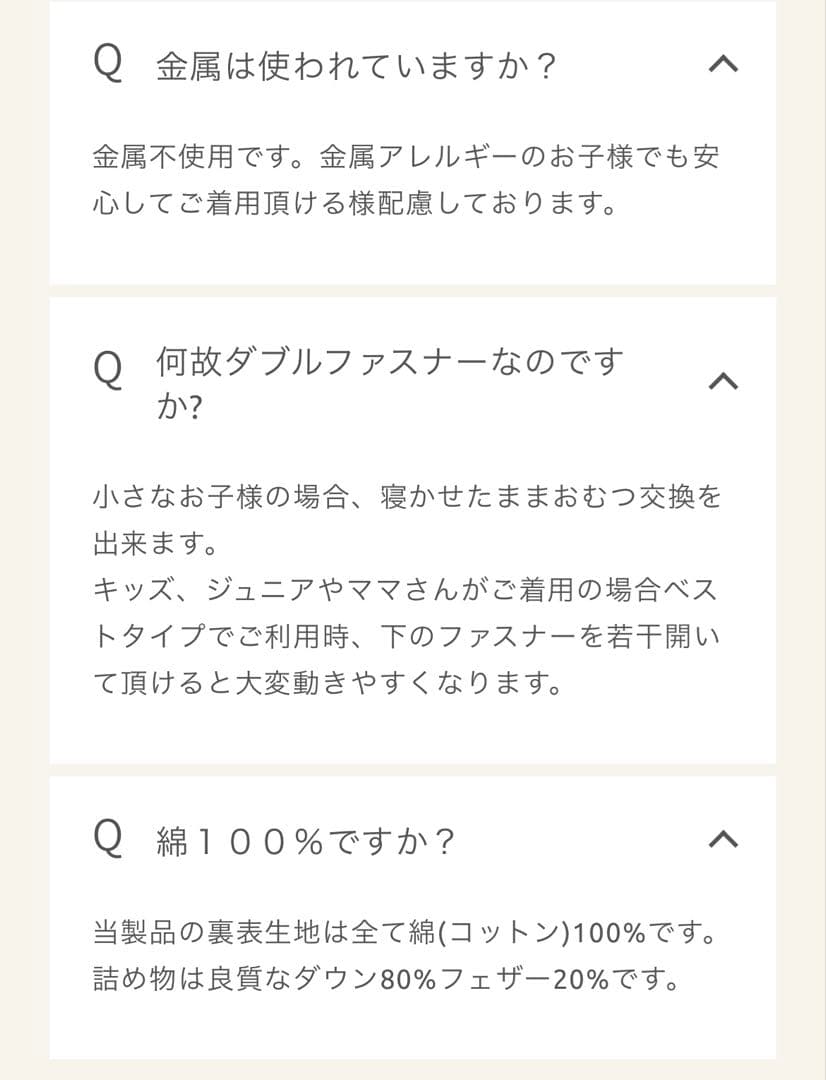This screenshot has height=1080, width=826.
Task: Click the Q icon beside 金属は使われていますか？
Action: [110, 63]
